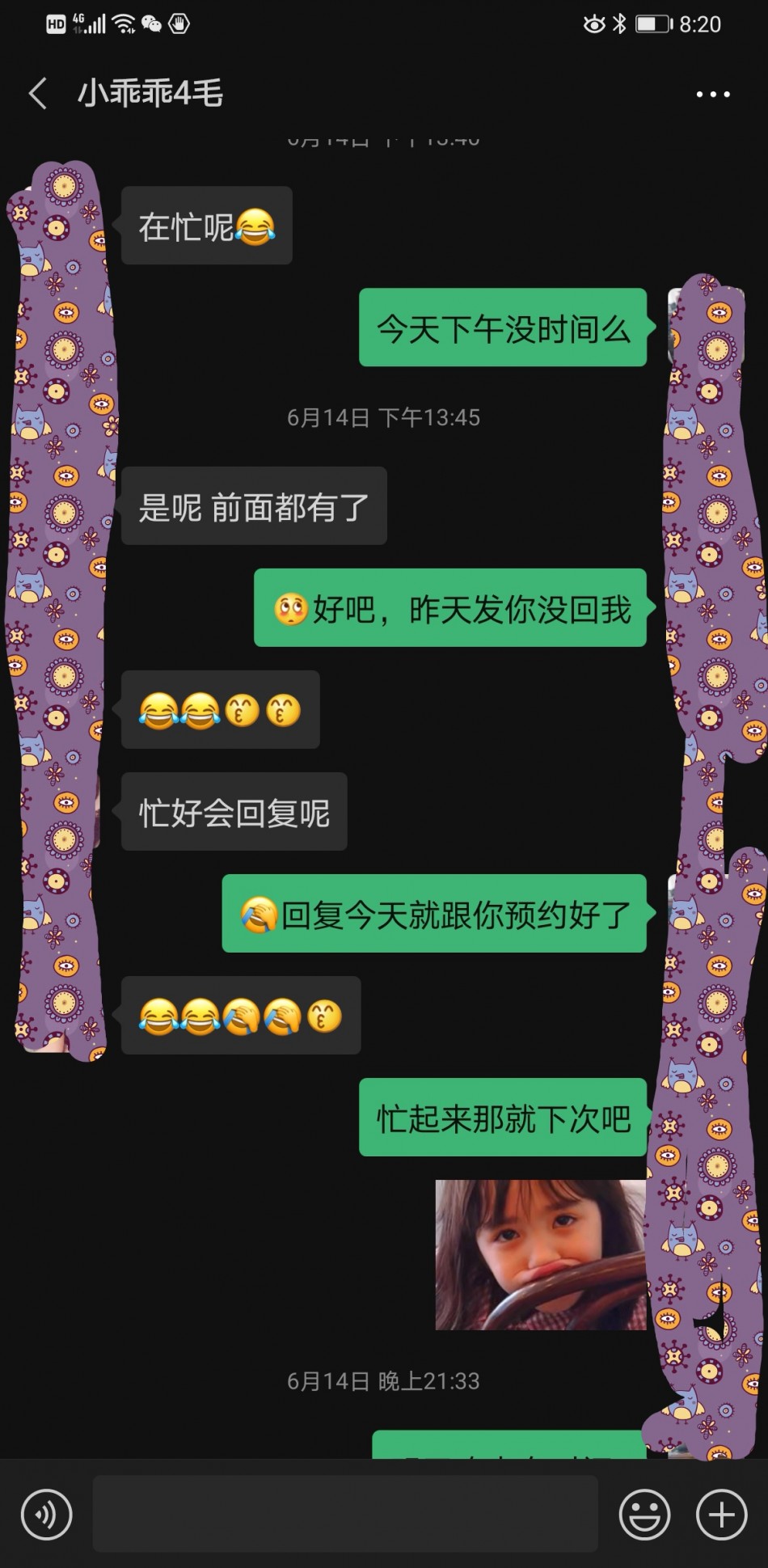768x1568 pixels.
Task: Go back from the 小乖乖4毛 chat
Action: point(37,94)
